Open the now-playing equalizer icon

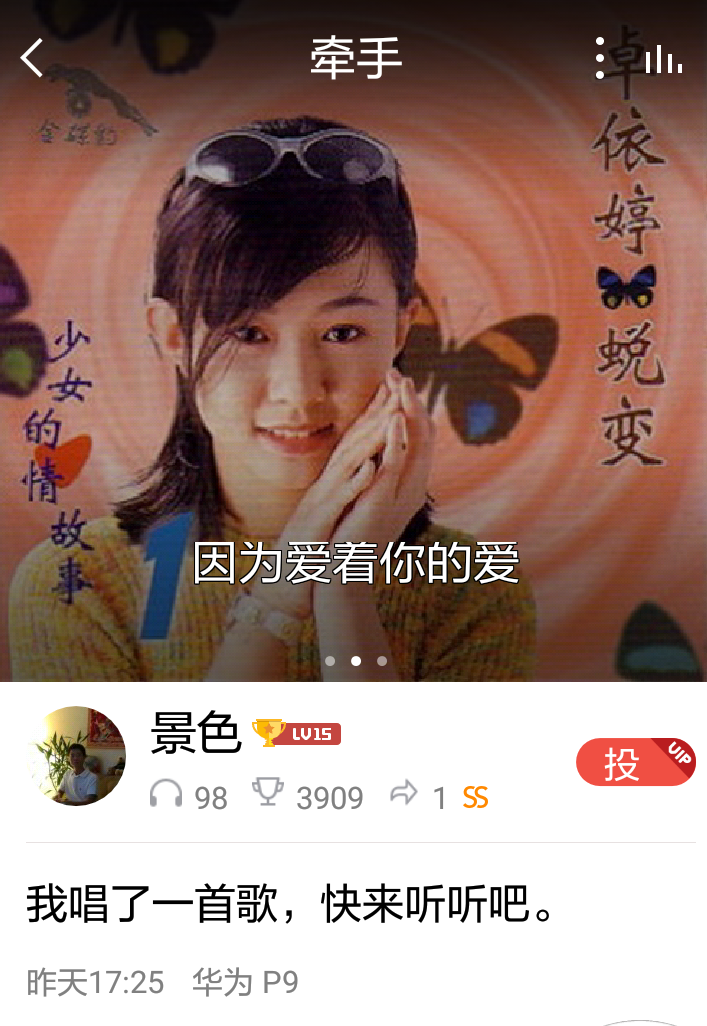pos(664,60)
